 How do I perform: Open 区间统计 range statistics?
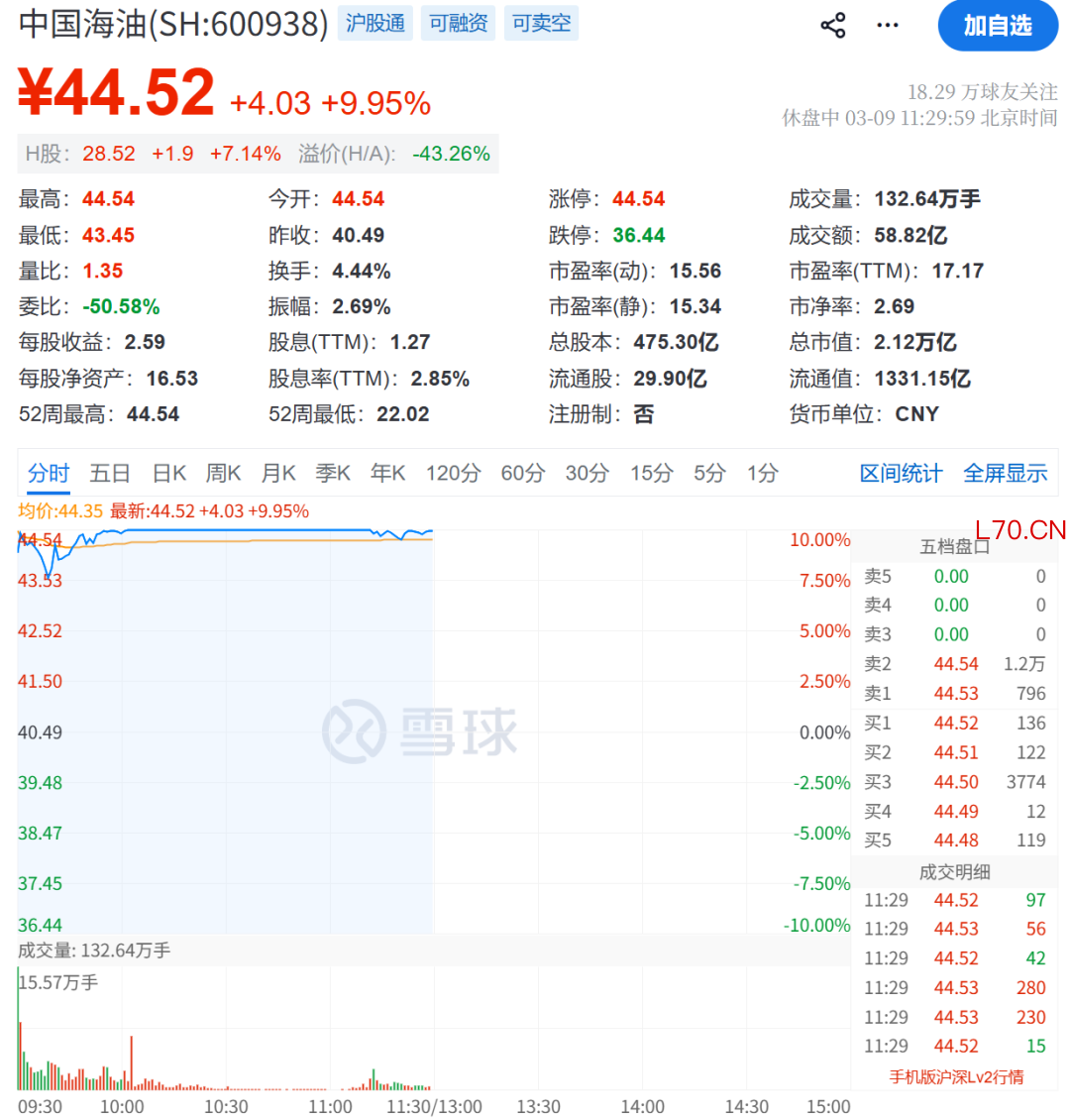coord(901,474)
